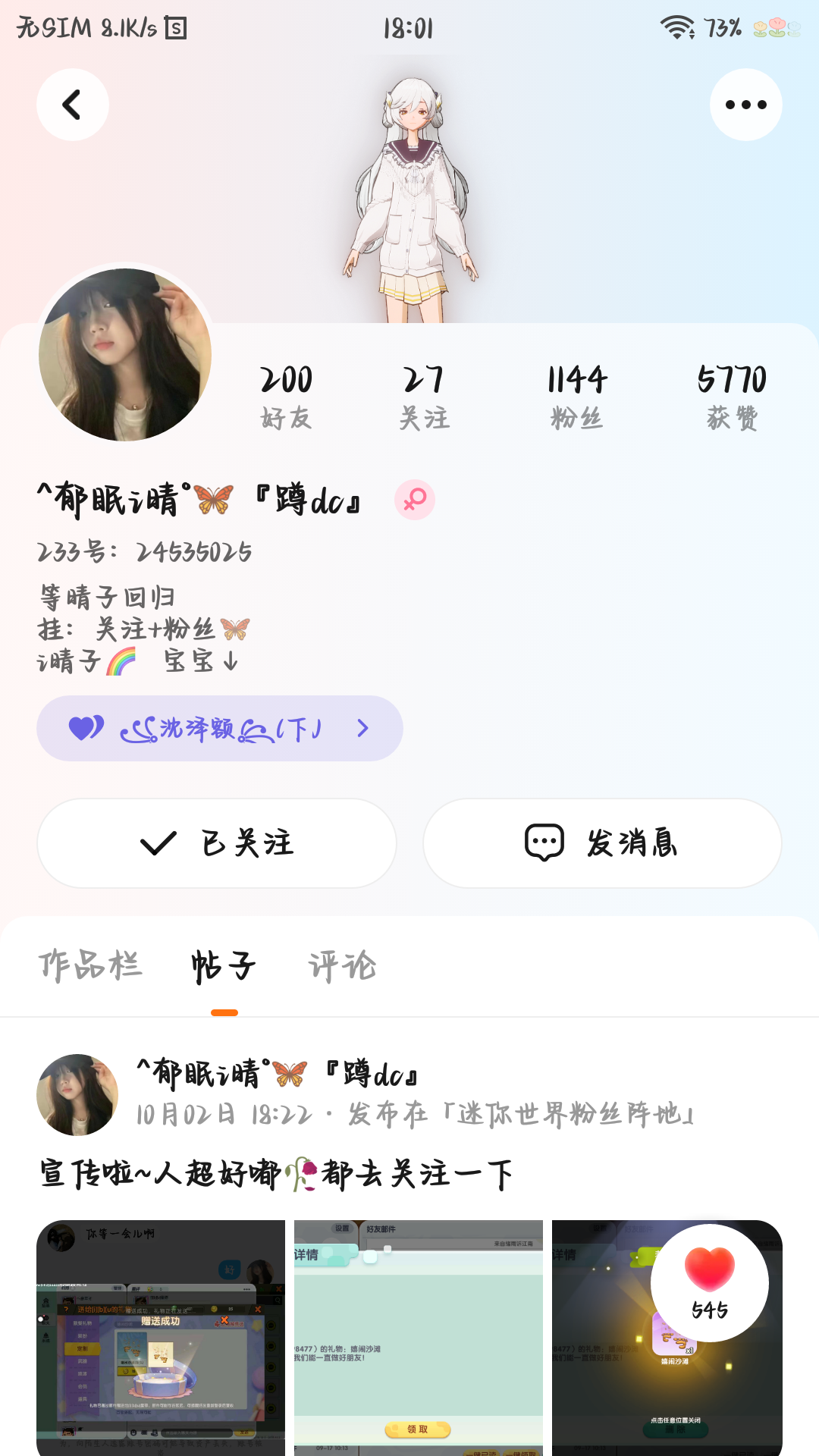Open the 「迷你世界粉丝阵地」 community link
819x1456 pixels.
pos(569,1114)
